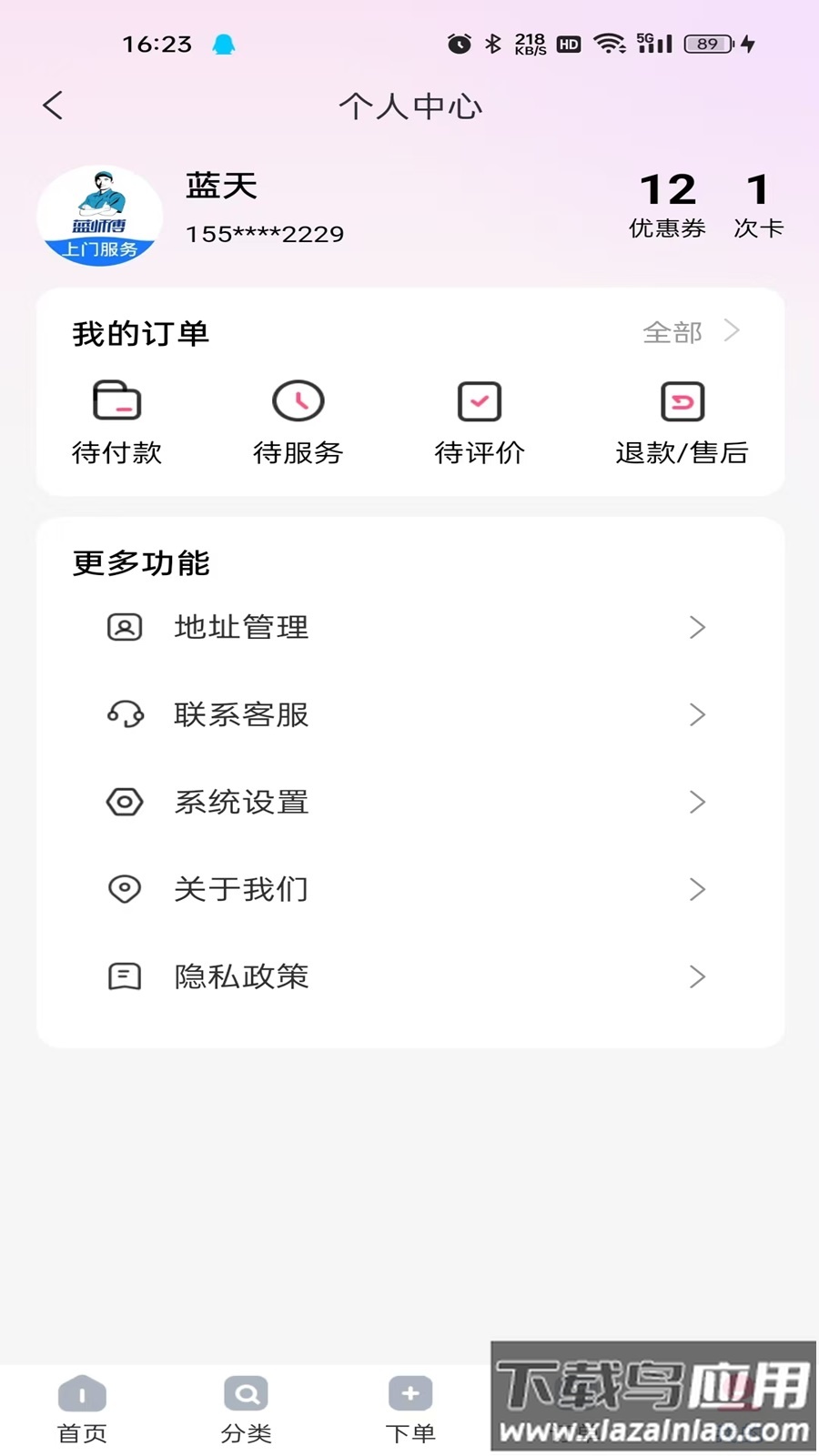
Task: Click the 系统设置 settings icon
Action: point(126,802)
